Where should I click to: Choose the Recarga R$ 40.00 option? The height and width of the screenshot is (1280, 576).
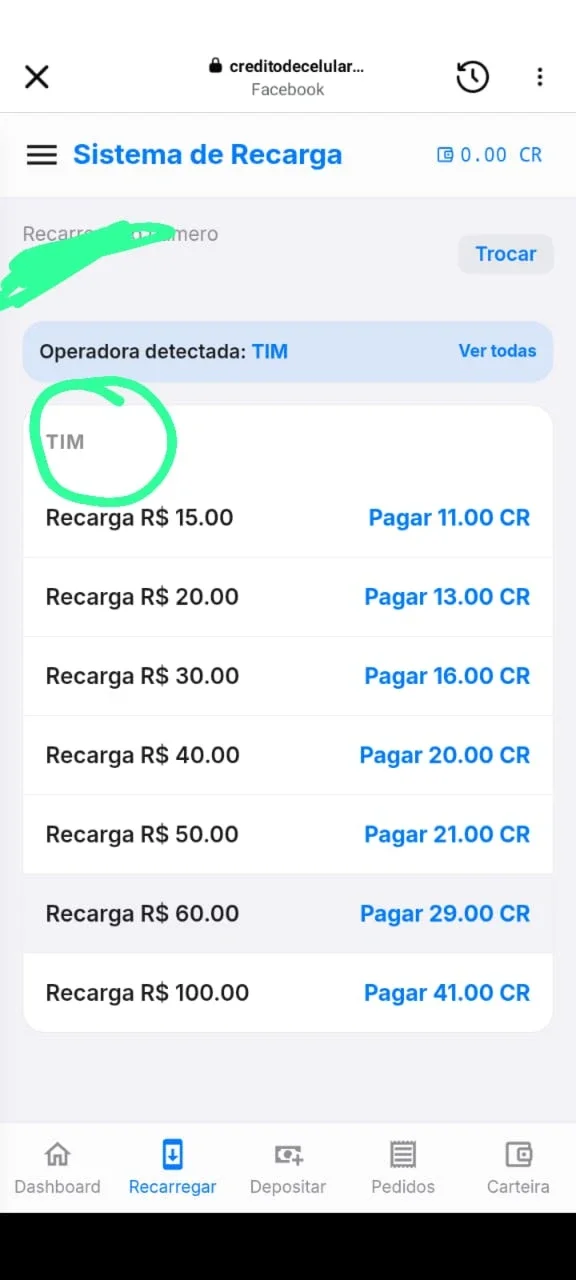tap(288, 755)
